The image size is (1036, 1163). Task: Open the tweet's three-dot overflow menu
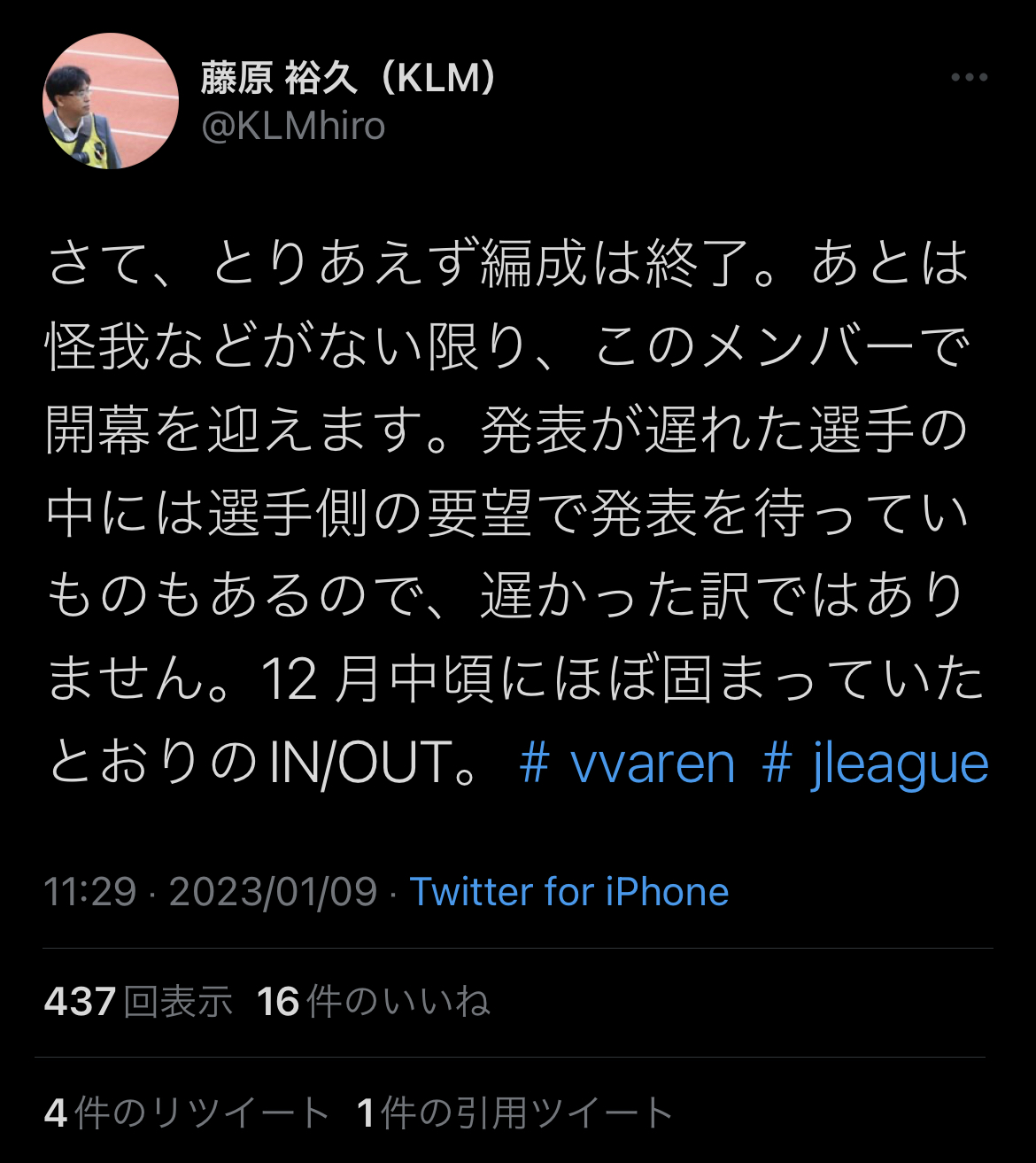click(x=969, y=78)
